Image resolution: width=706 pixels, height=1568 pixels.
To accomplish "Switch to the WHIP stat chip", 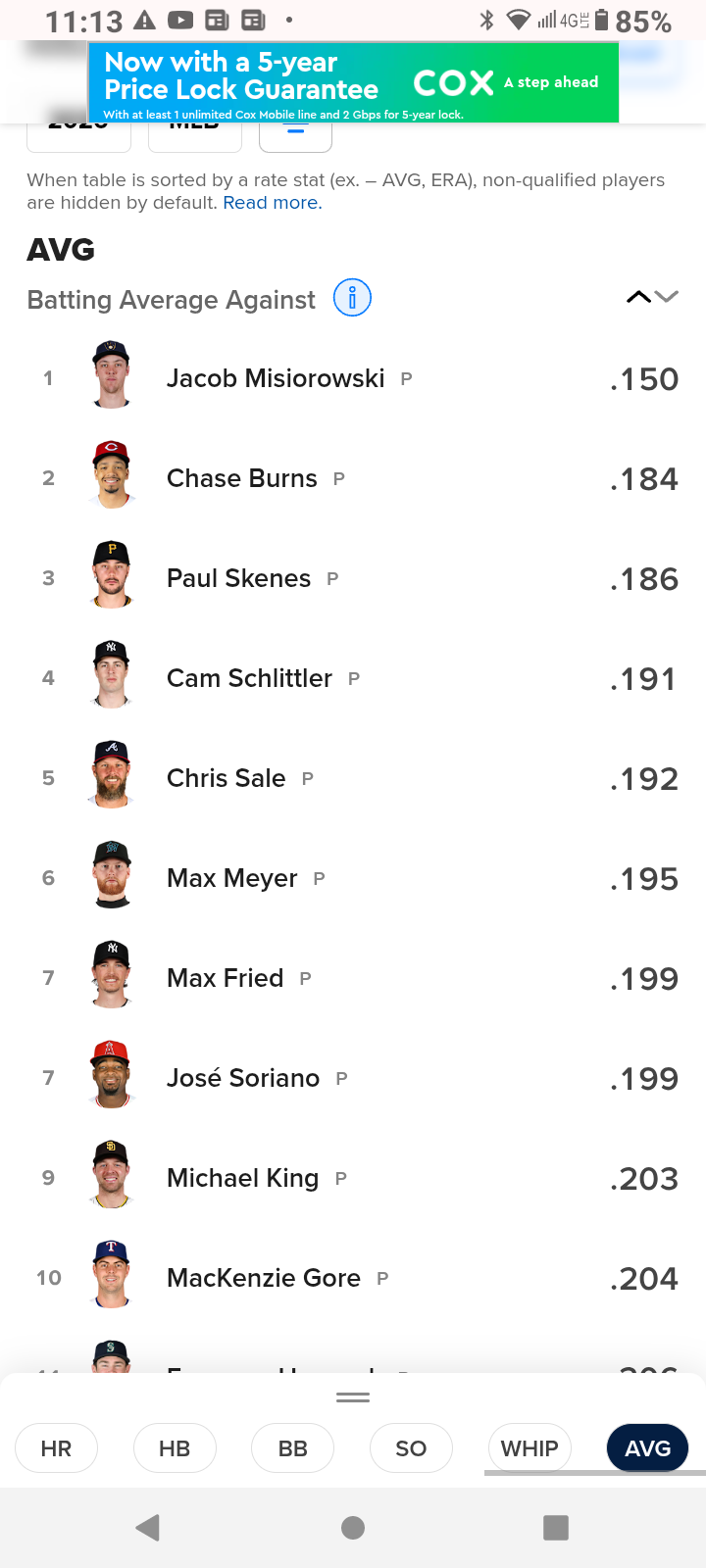I will point(529,1448).
